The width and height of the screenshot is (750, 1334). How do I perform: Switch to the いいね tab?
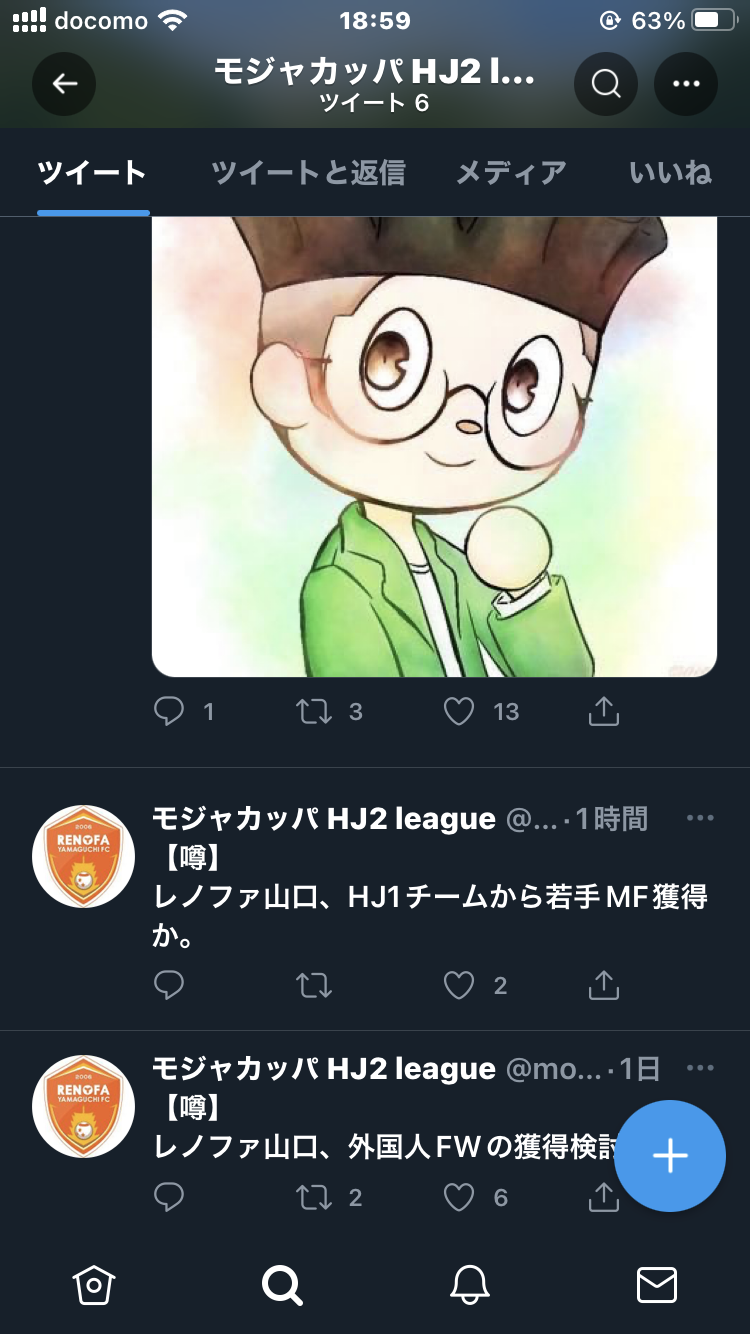[670, 173]
